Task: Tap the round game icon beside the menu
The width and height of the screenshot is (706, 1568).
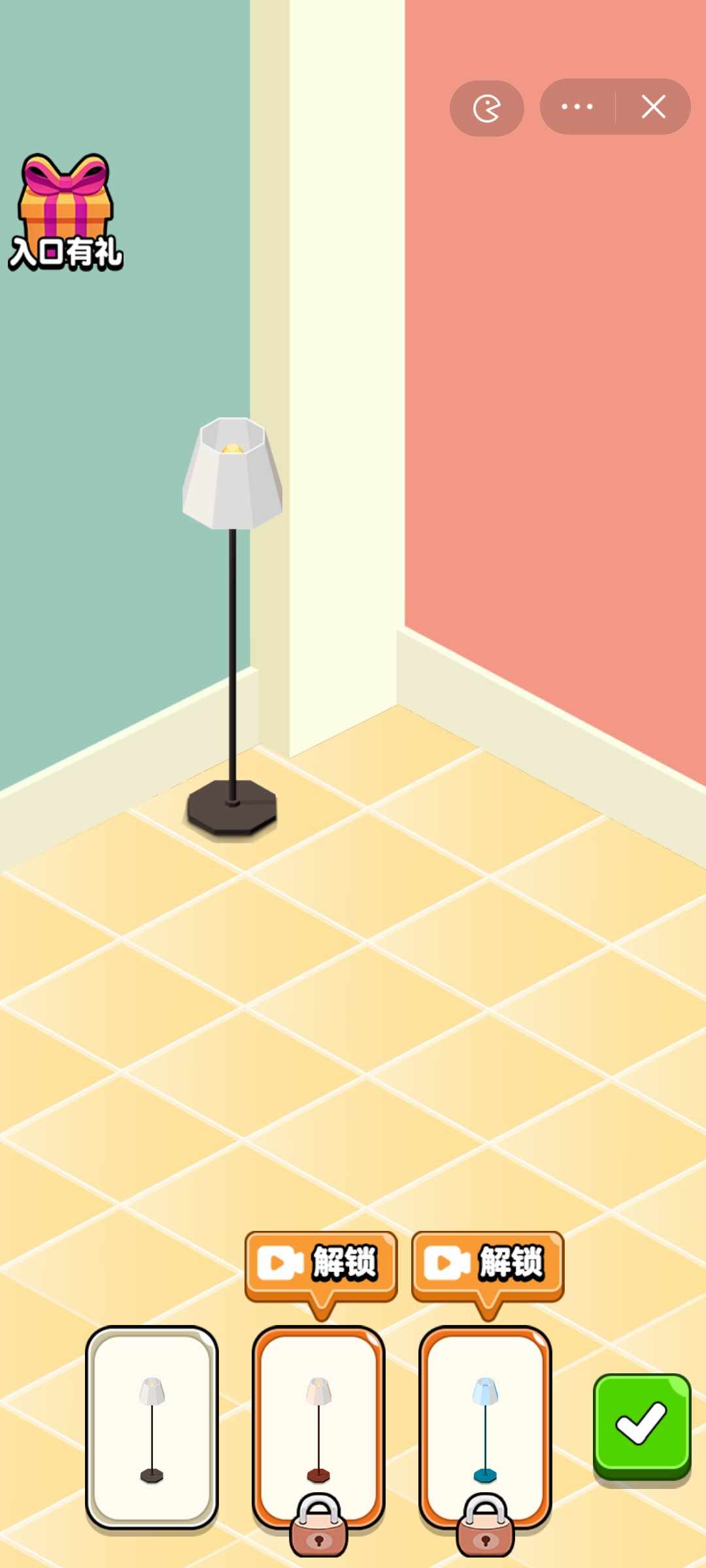Action: point(486,108)
